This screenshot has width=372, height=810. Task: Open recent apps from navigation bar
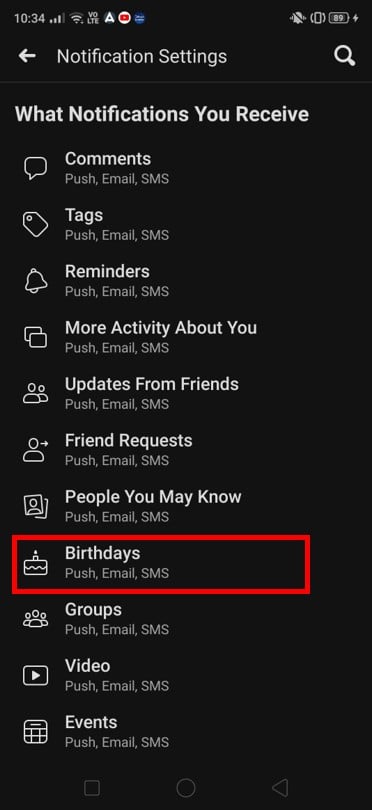pyautogui.click(x=92, y=788)
